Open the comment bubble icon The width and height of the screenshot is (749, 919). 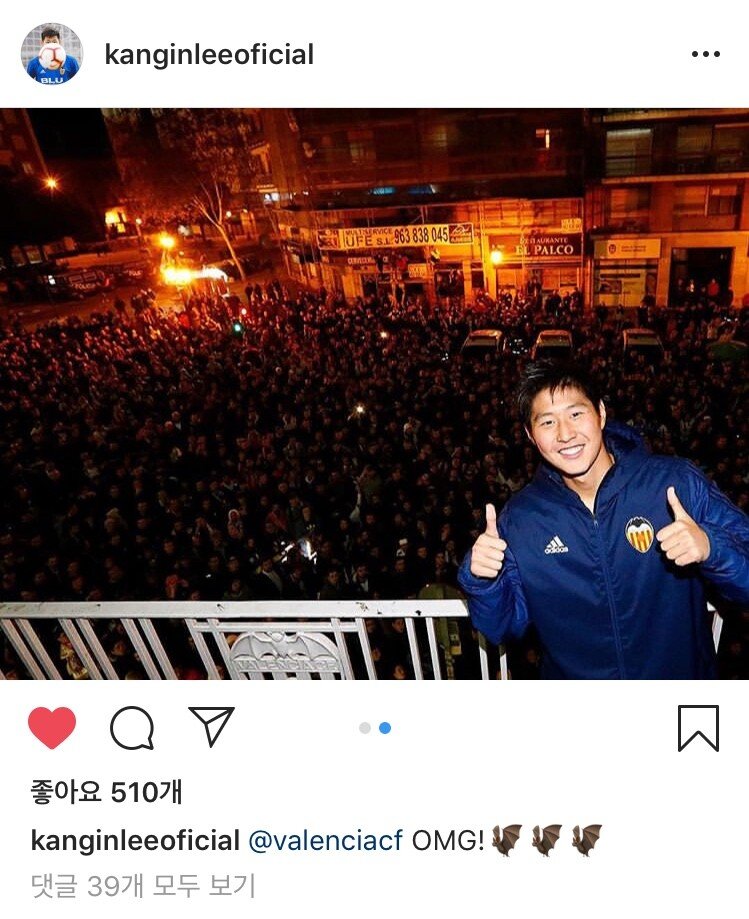[x=131, y=728]
